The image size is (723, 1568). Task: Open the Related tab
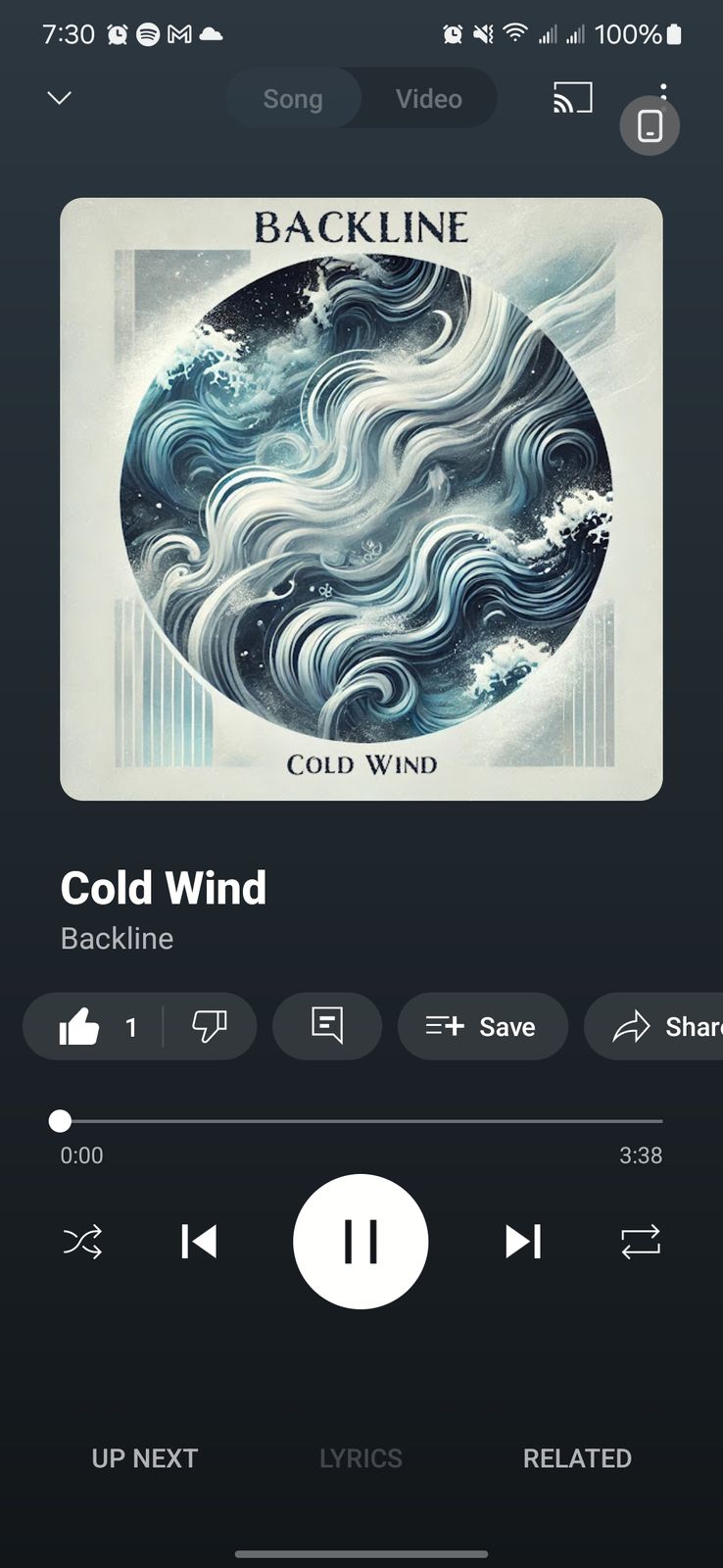tap(577, 1458)
